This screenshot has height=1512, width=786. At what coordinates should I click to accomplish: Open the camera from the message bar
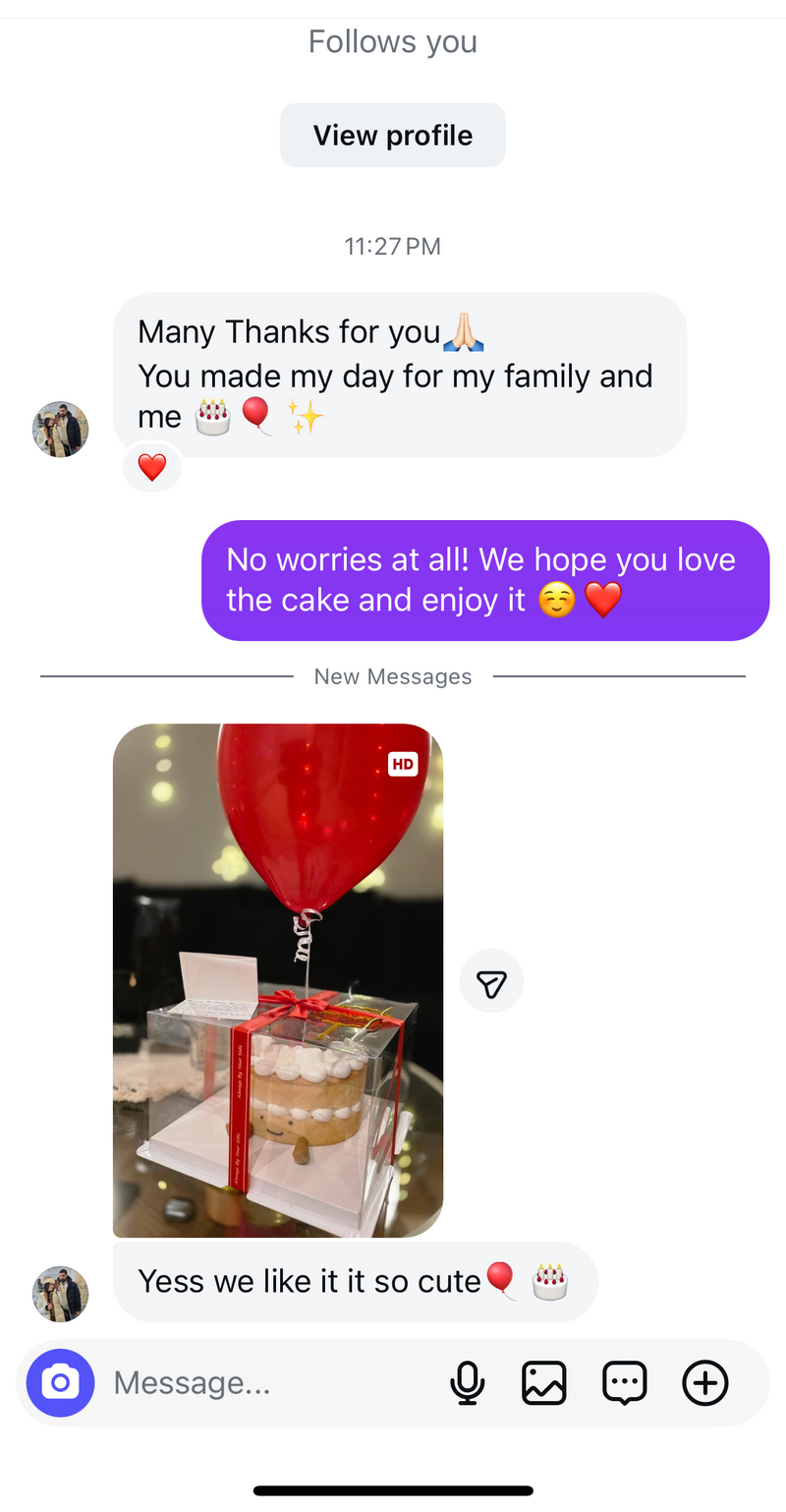(60, 1383)
